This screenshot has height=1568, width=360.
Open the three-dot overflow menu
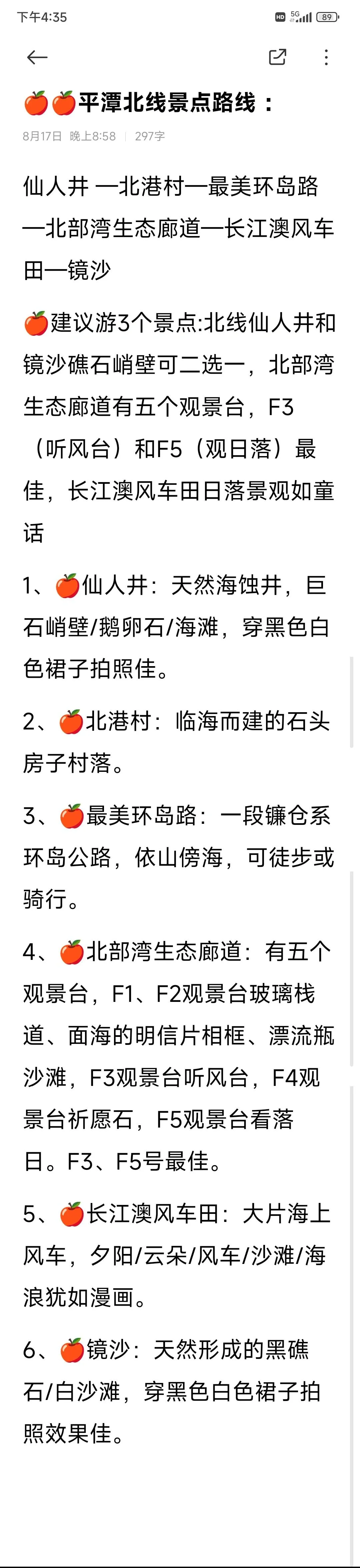327,57
